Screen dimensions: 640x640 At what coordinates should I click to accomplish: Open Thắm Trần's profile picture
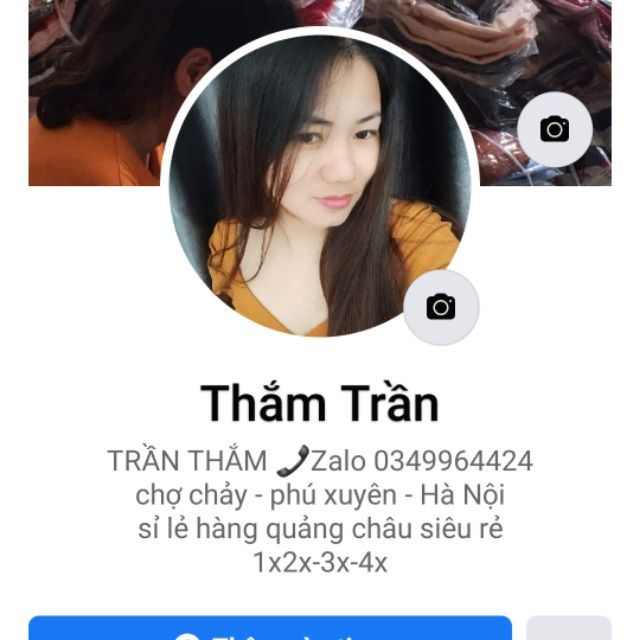pos(320,186)
